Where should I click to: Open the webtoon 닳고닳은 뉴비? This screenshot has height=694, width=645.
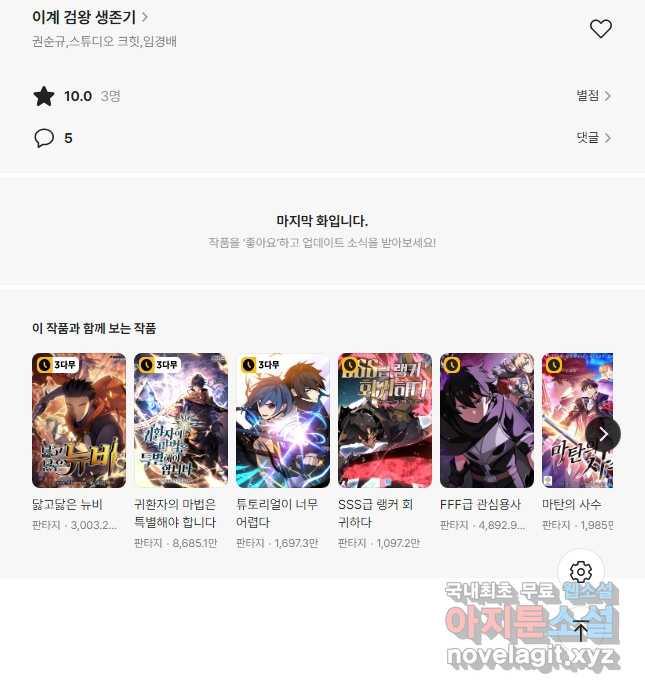click(x=79, y=420)
